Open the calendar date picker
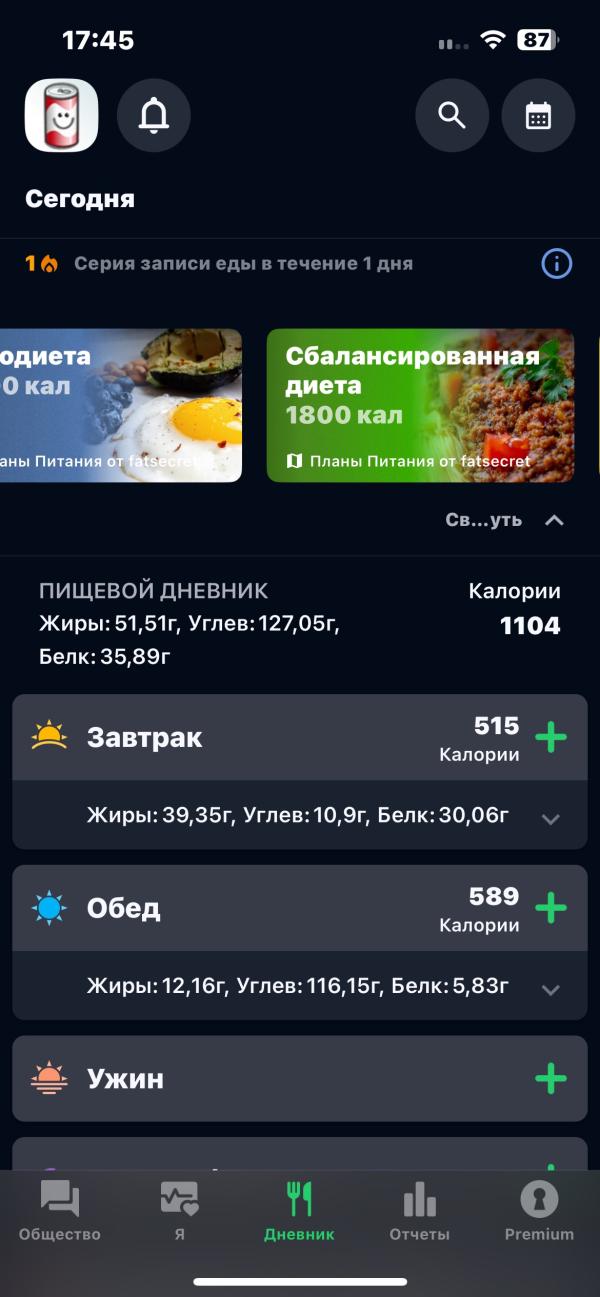600x1297 pixels. tap(538, 116)
